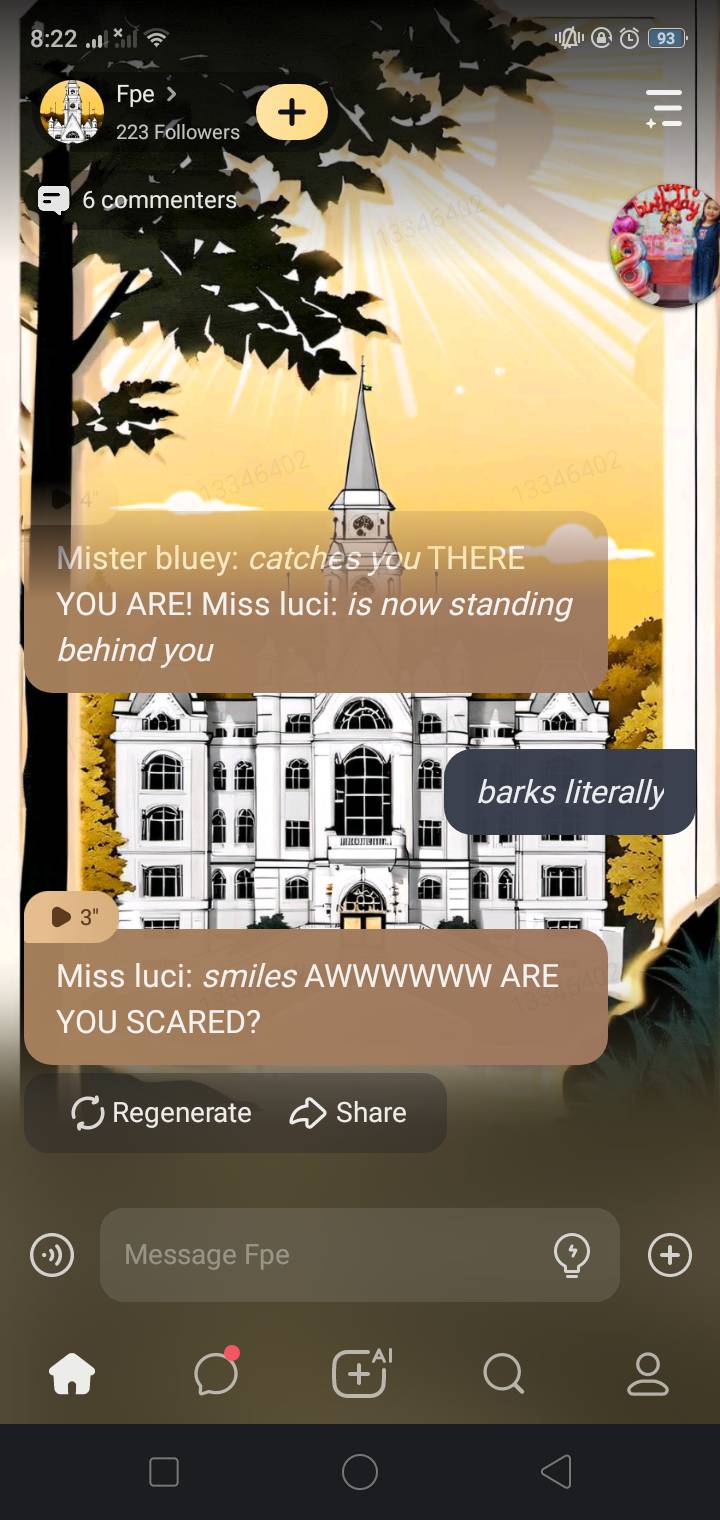This screenshot has height=1520, width=720.
Task: Open the plus attachments button
Action: [x=669, y=1255]
